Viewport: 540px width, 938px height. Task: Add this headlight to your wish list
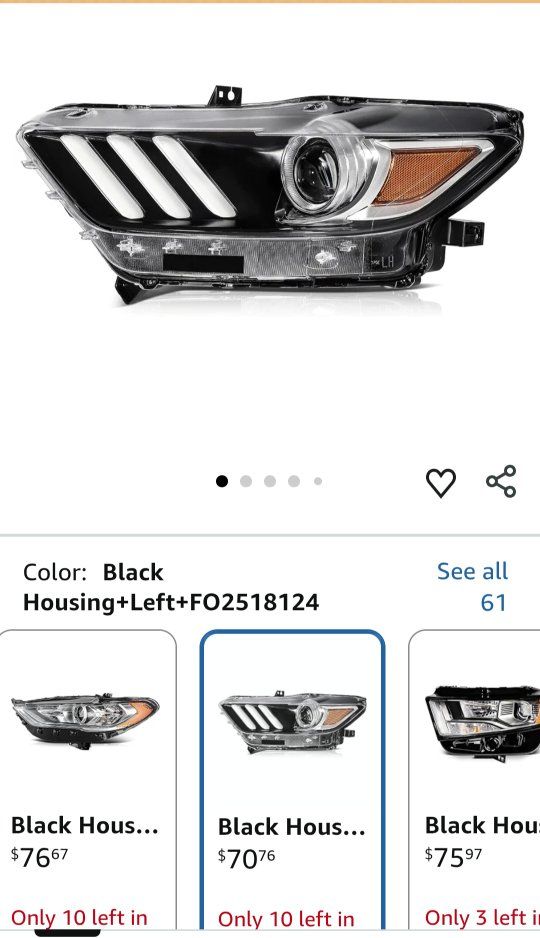click(x=441, y=482)
